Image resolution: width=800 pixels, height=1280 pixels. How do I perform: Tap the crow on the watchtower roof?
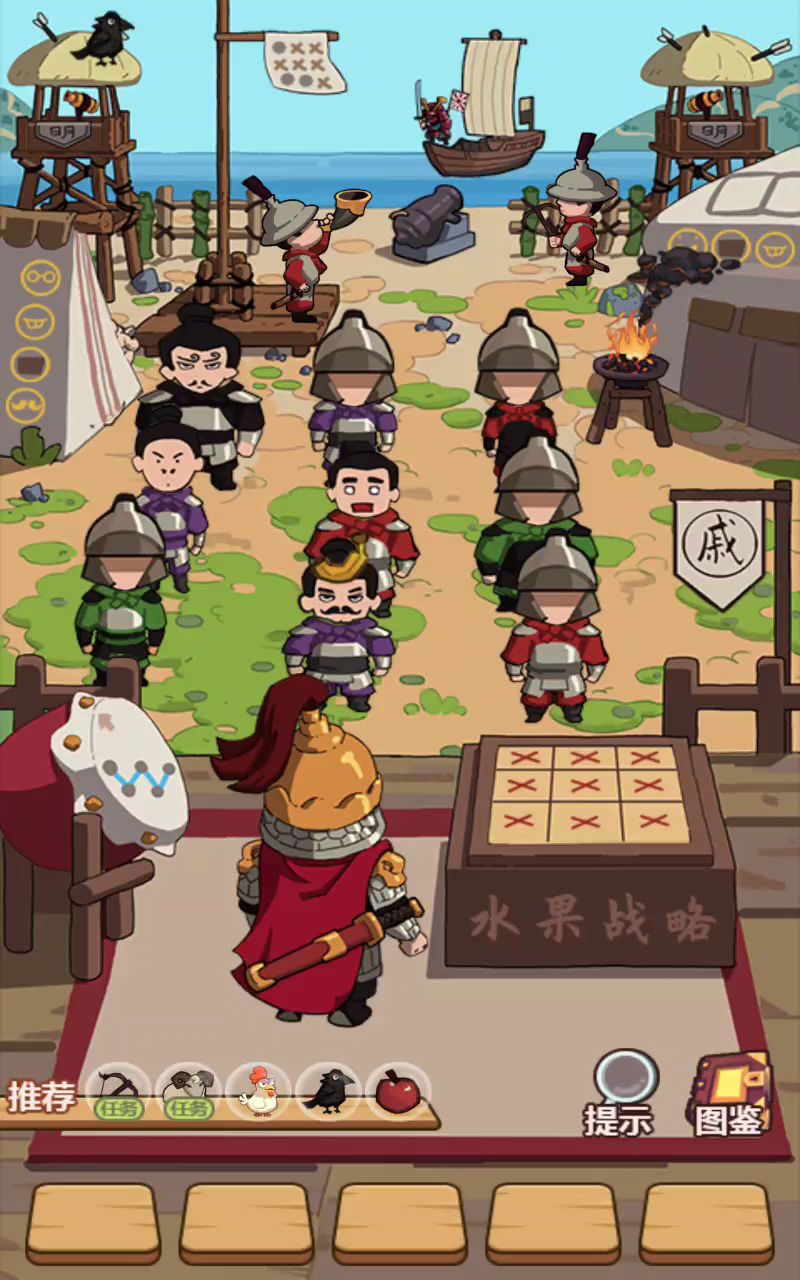pyautogui.click(x=103, y=38)
